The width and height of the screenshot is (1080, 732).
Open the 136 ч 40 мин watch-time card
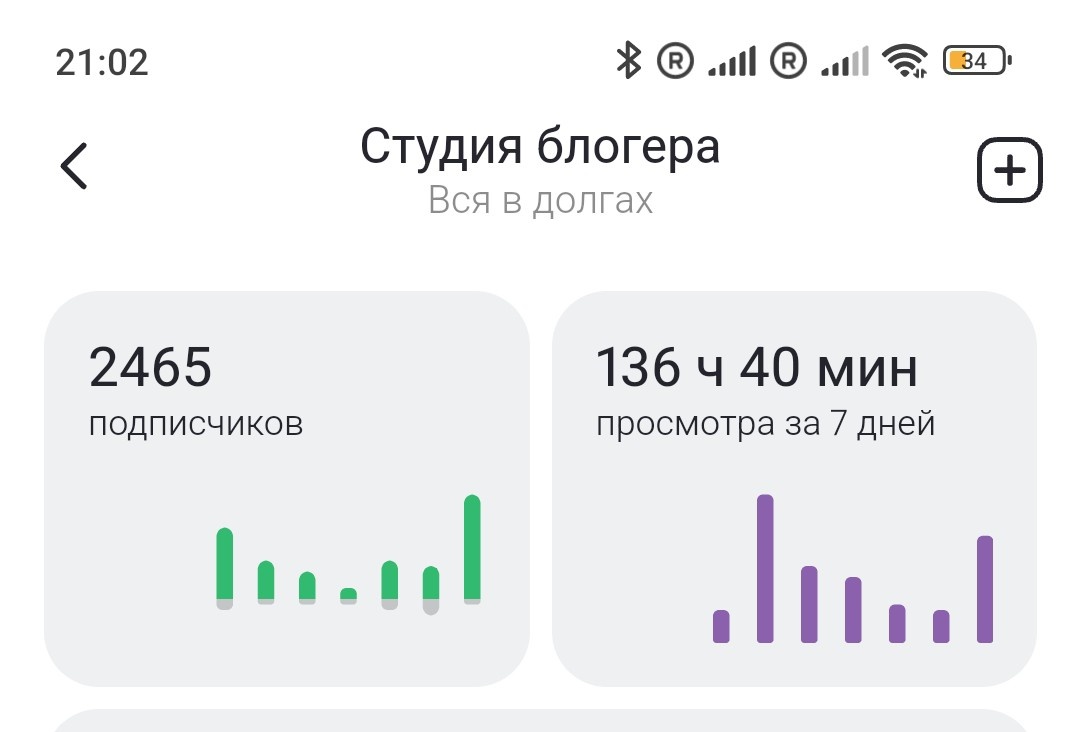point(794,488)
